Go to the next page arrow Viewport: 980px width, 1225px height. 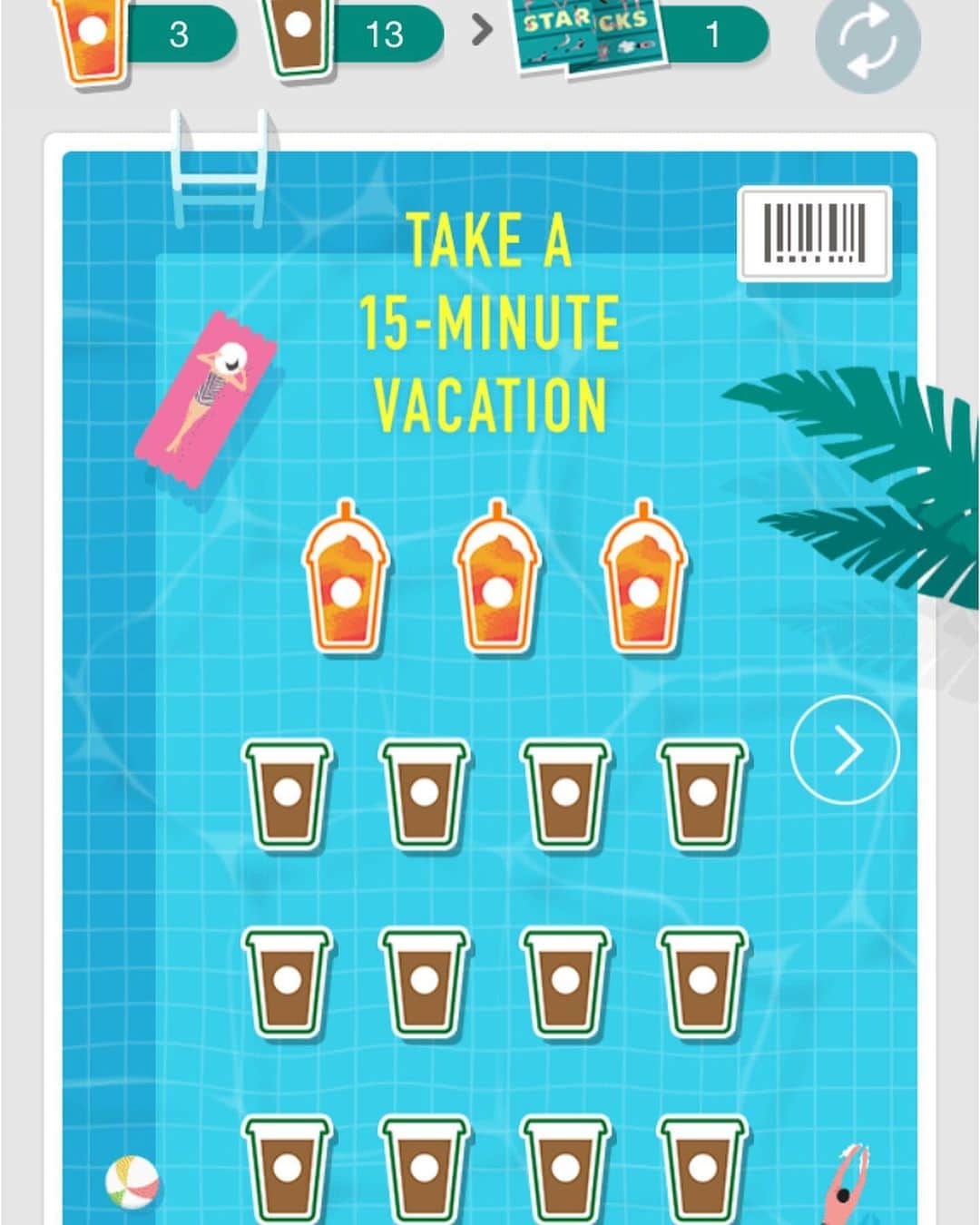tap(845, 750)
